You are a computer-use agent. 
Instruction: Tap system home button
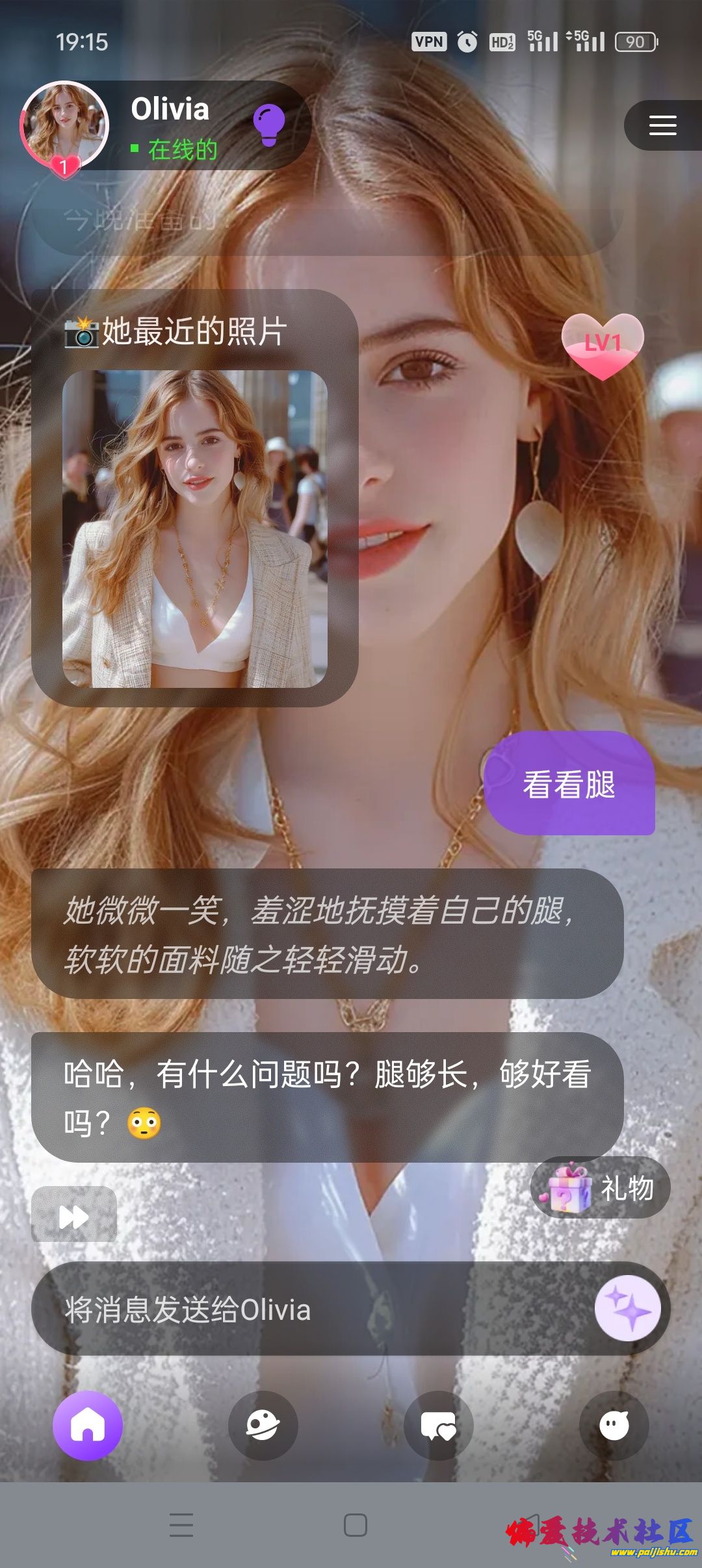coord(355,1525)
